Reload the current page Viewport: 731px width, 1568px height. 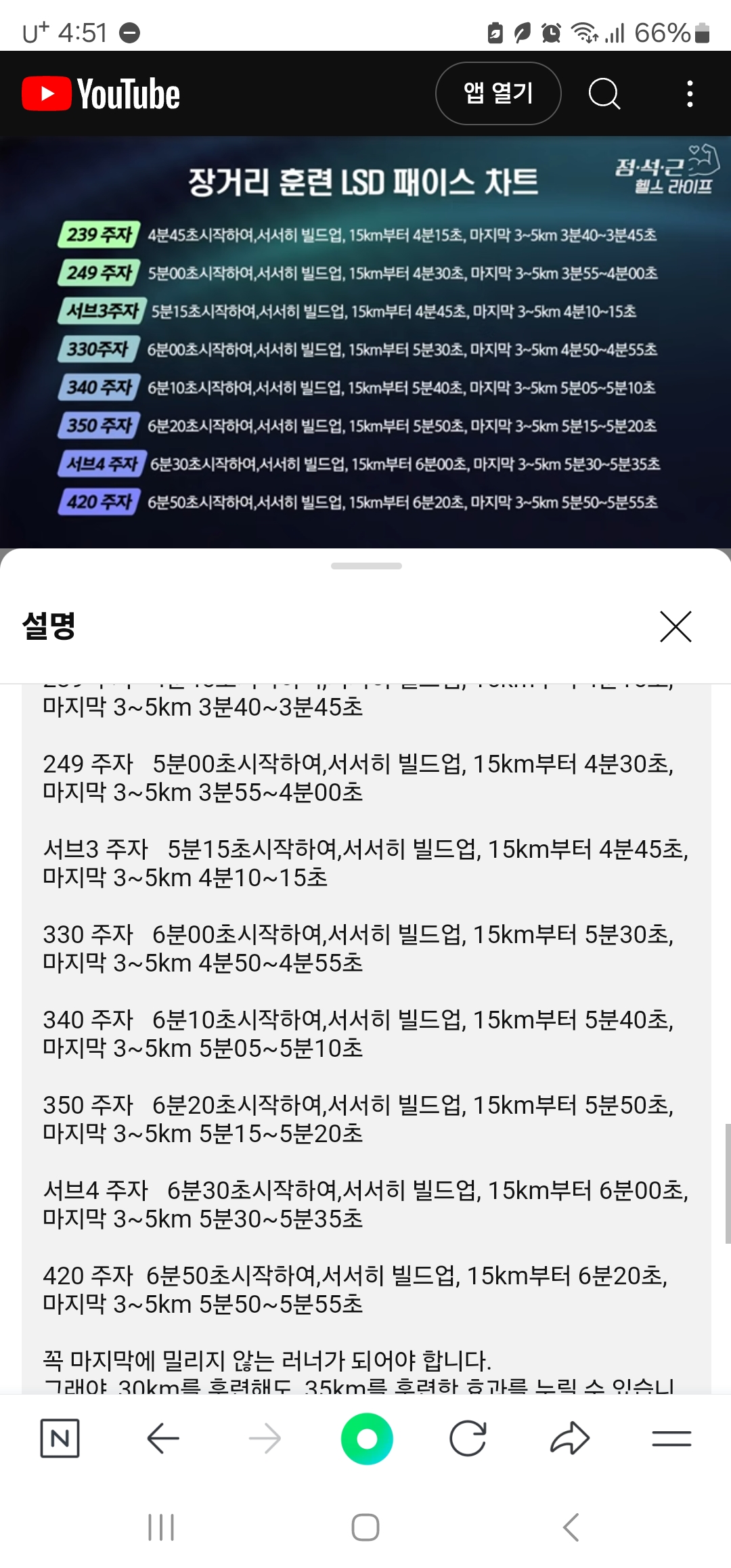coord(468,1439)
